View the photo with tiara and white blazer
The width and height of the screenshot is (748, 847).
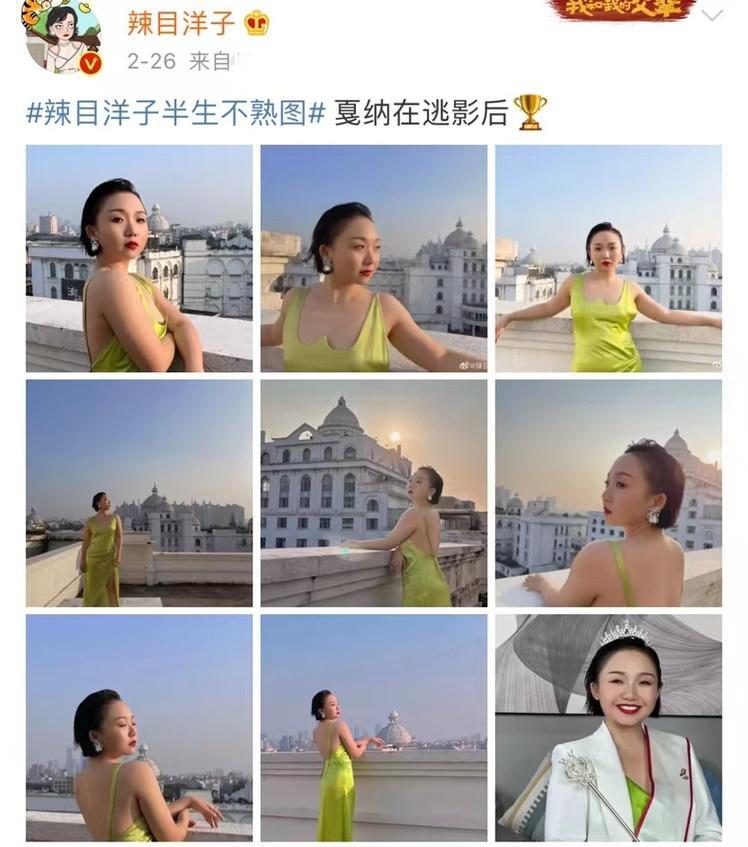(608, 727)
